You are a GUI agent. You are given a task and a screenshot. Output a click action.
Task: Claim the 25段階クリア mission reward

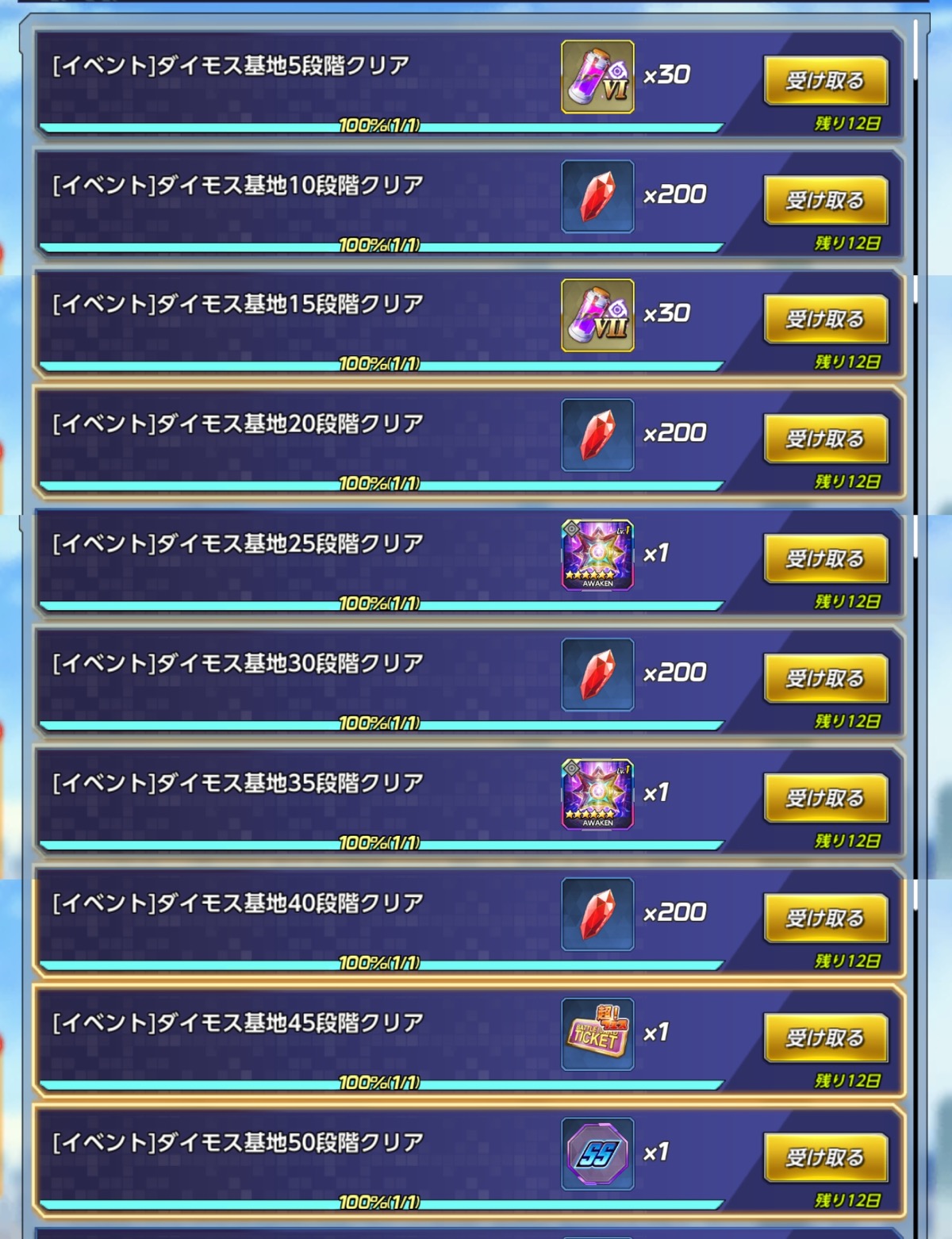click(825, 558)
